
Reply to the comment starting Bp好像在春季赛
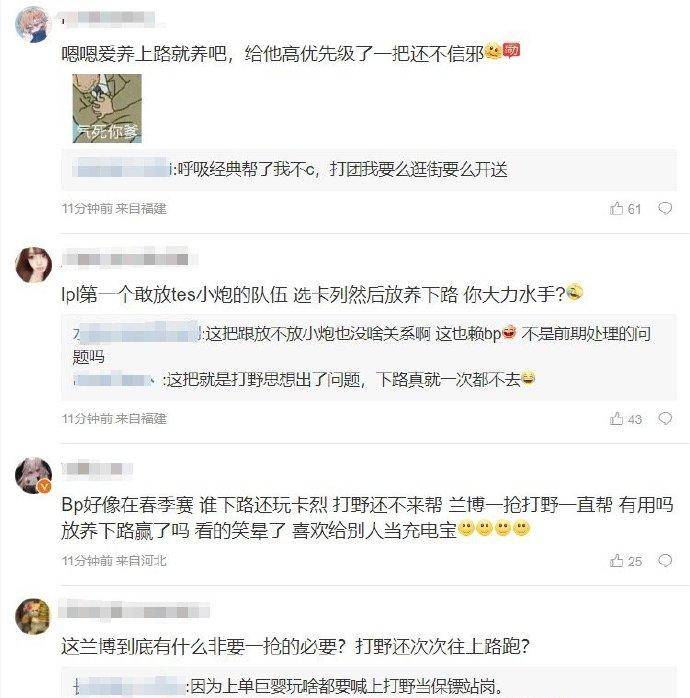664,561
